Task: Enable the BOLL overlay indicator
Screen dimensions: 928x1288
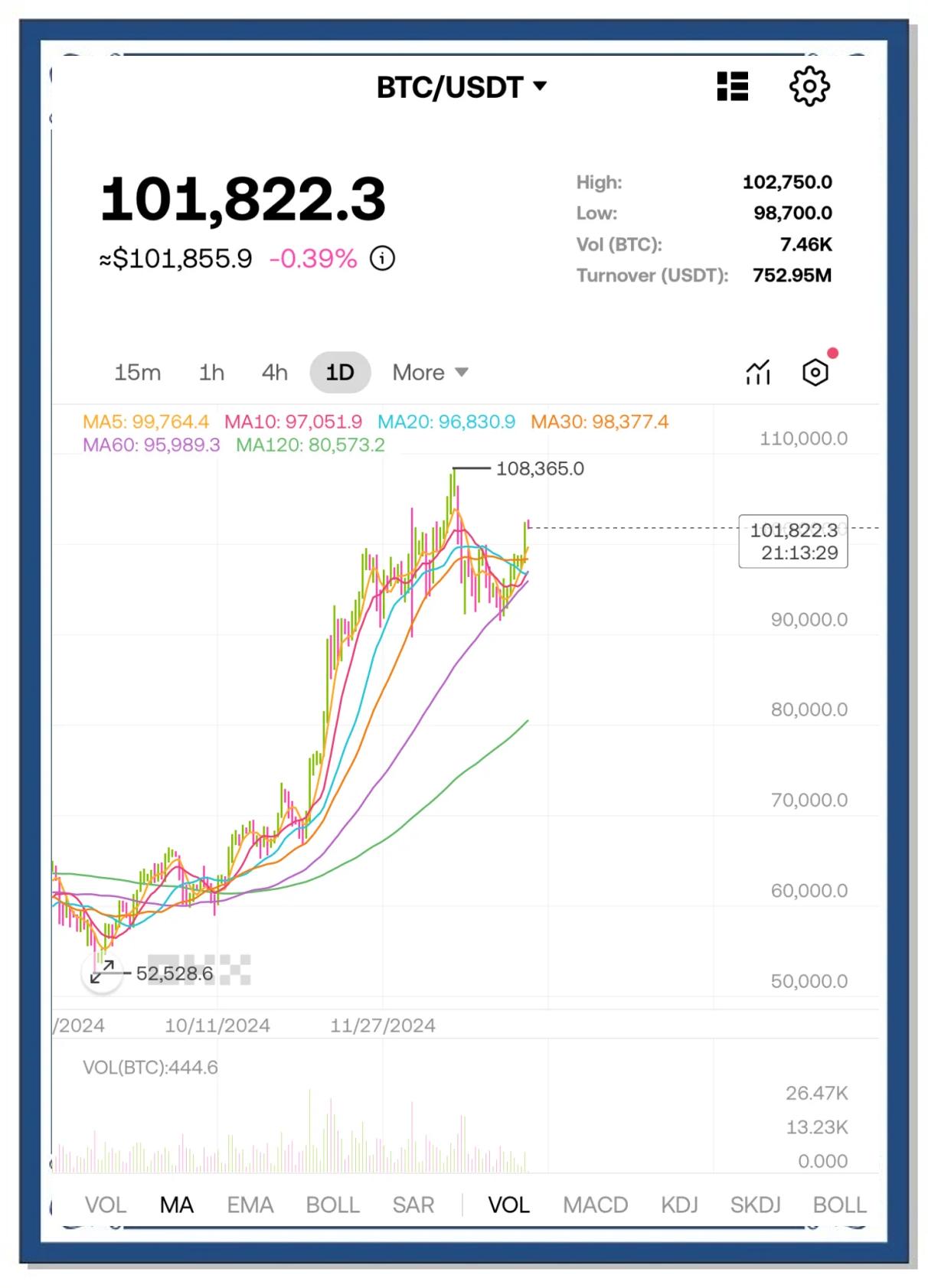Action: coord(332,1204)
